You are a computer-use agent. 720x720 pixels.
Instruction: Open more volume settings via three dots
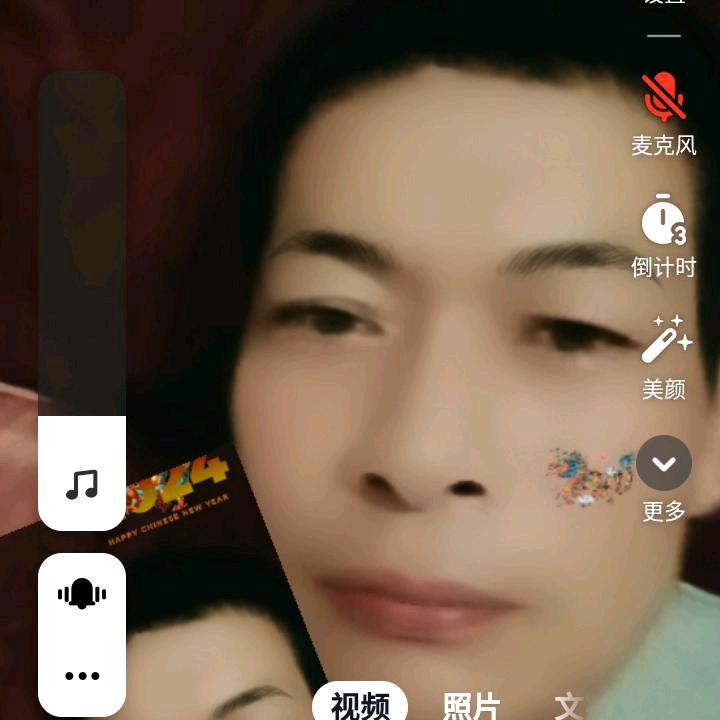pos(82,676)
